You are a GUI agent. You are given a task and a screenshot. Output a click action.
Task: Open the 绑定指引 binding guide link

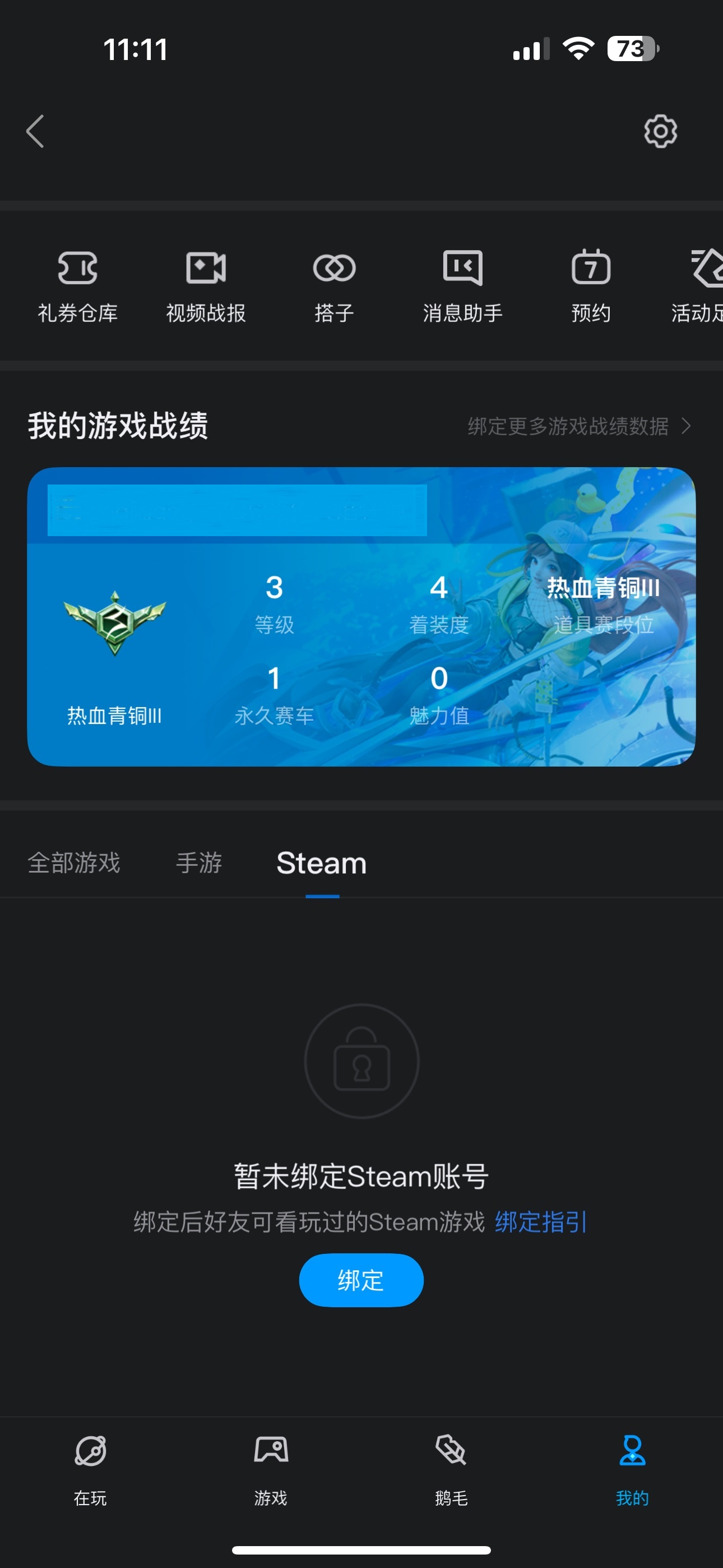click(540, 1221)
